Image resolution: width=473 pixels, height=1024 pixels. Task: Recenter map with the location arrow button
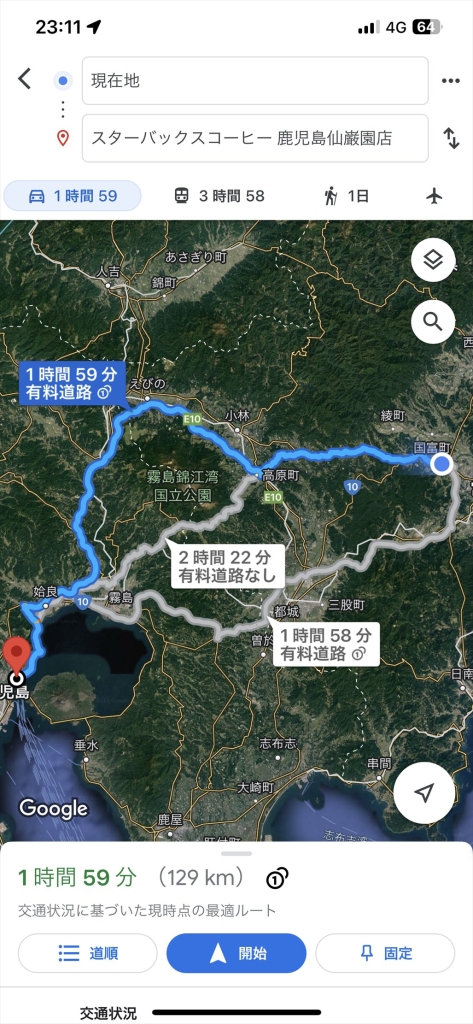click(424, 793)
